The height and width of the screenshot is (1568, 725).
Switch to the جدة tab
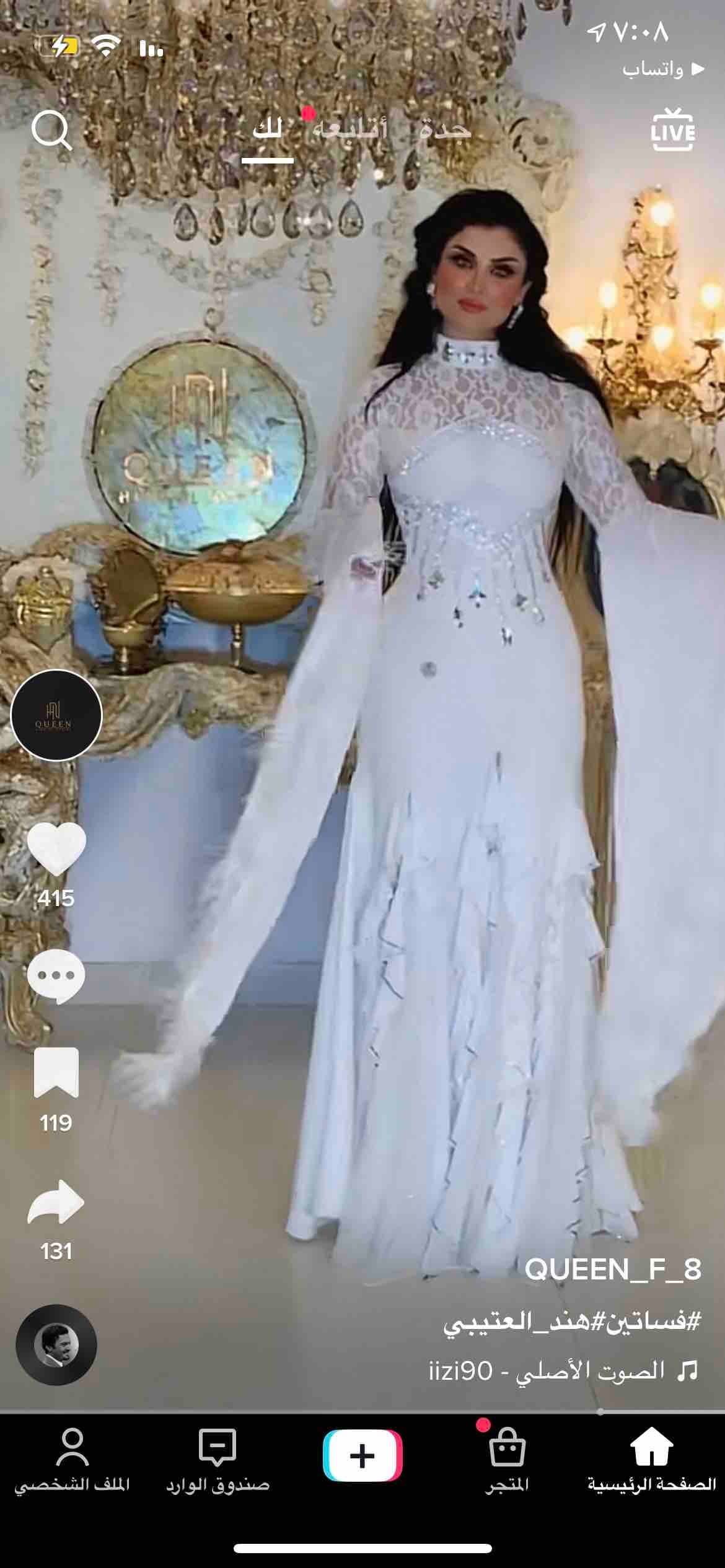point(444,130)
